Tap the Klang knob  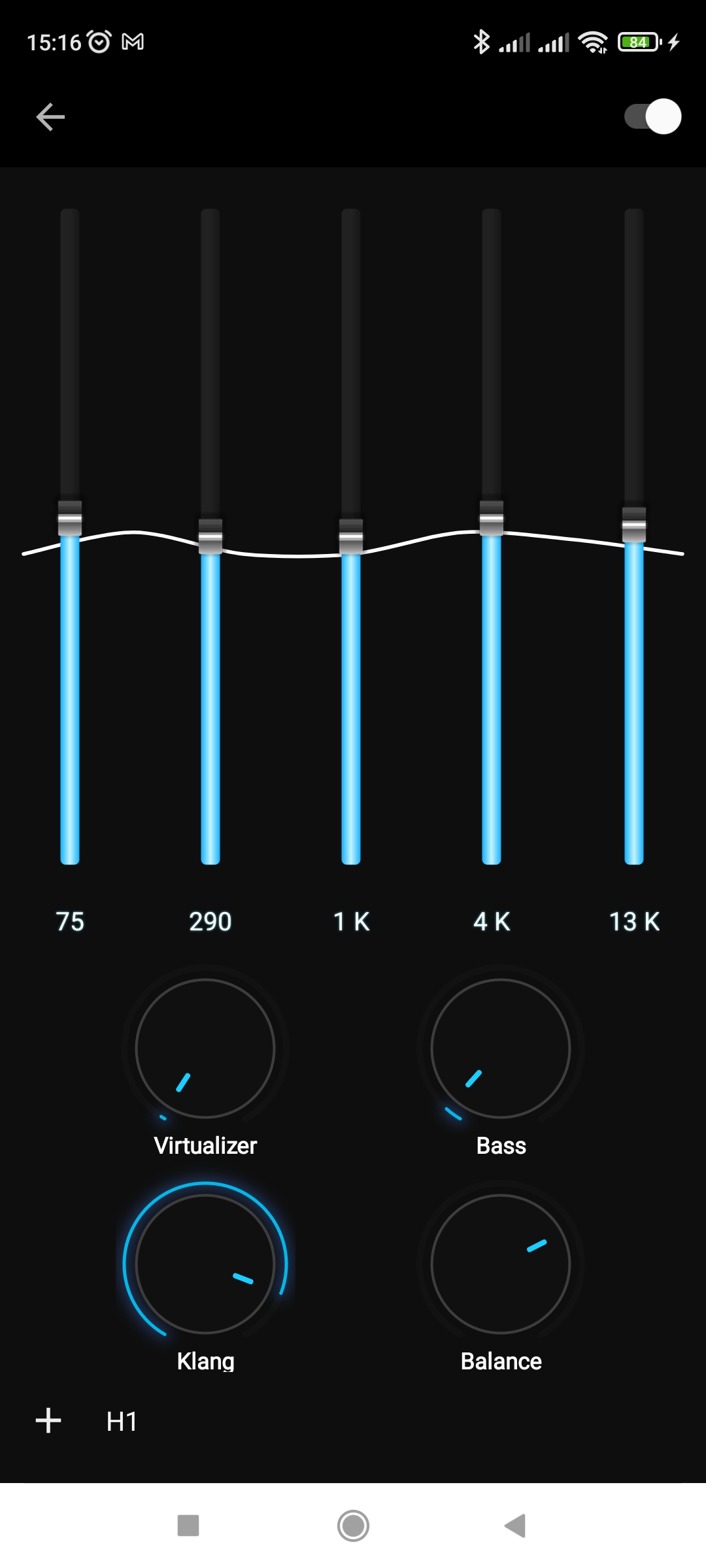205,1264
